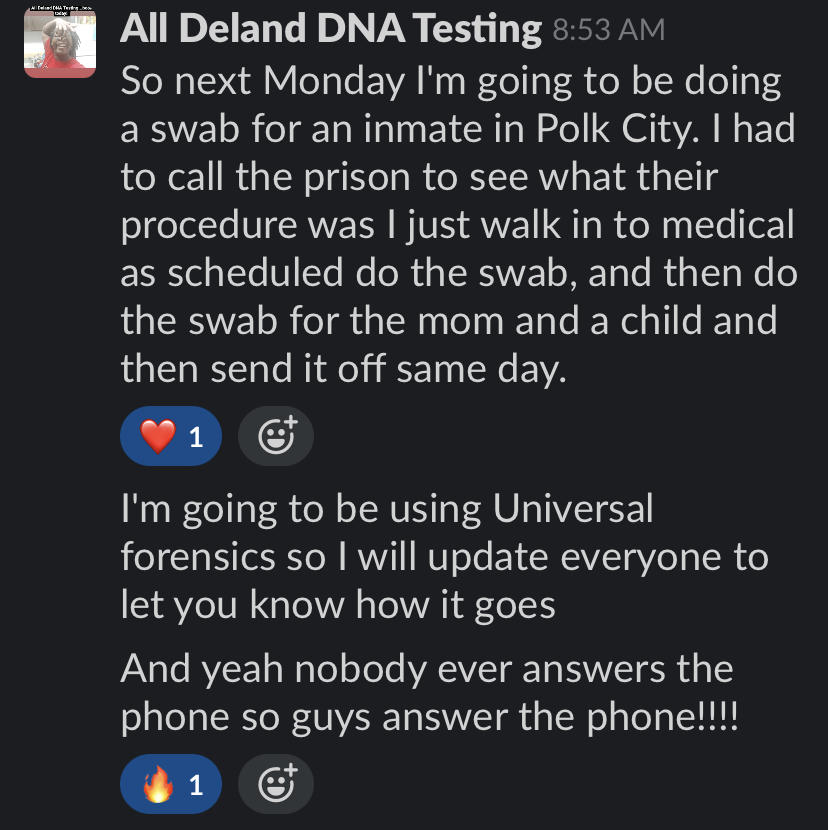Toggle the fire reaction on the phone message

click(171, 784)
